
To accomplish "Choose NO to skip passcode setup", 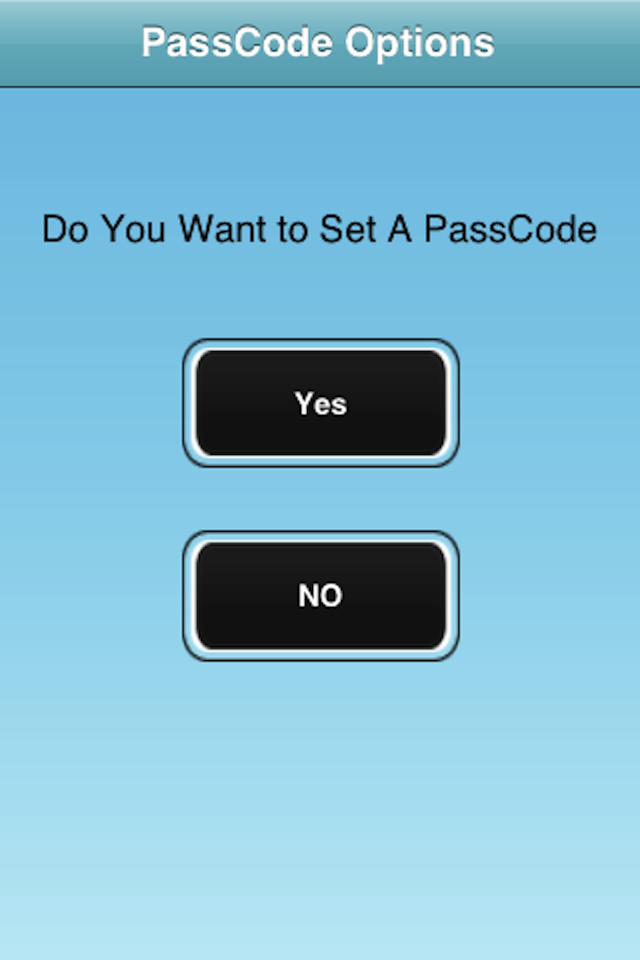I will coord(320,596).
